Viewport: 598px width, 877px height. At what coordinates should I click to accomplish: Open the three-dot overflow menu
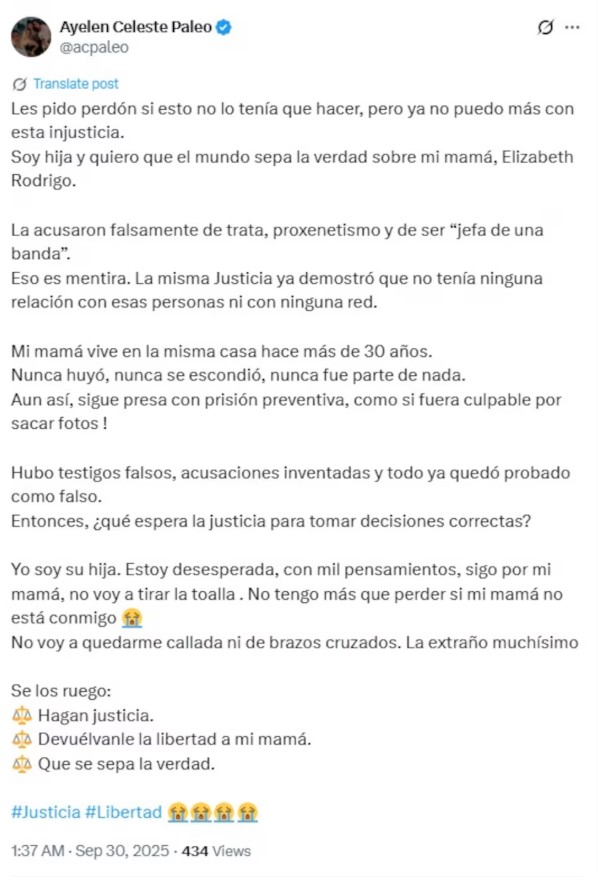572,27
